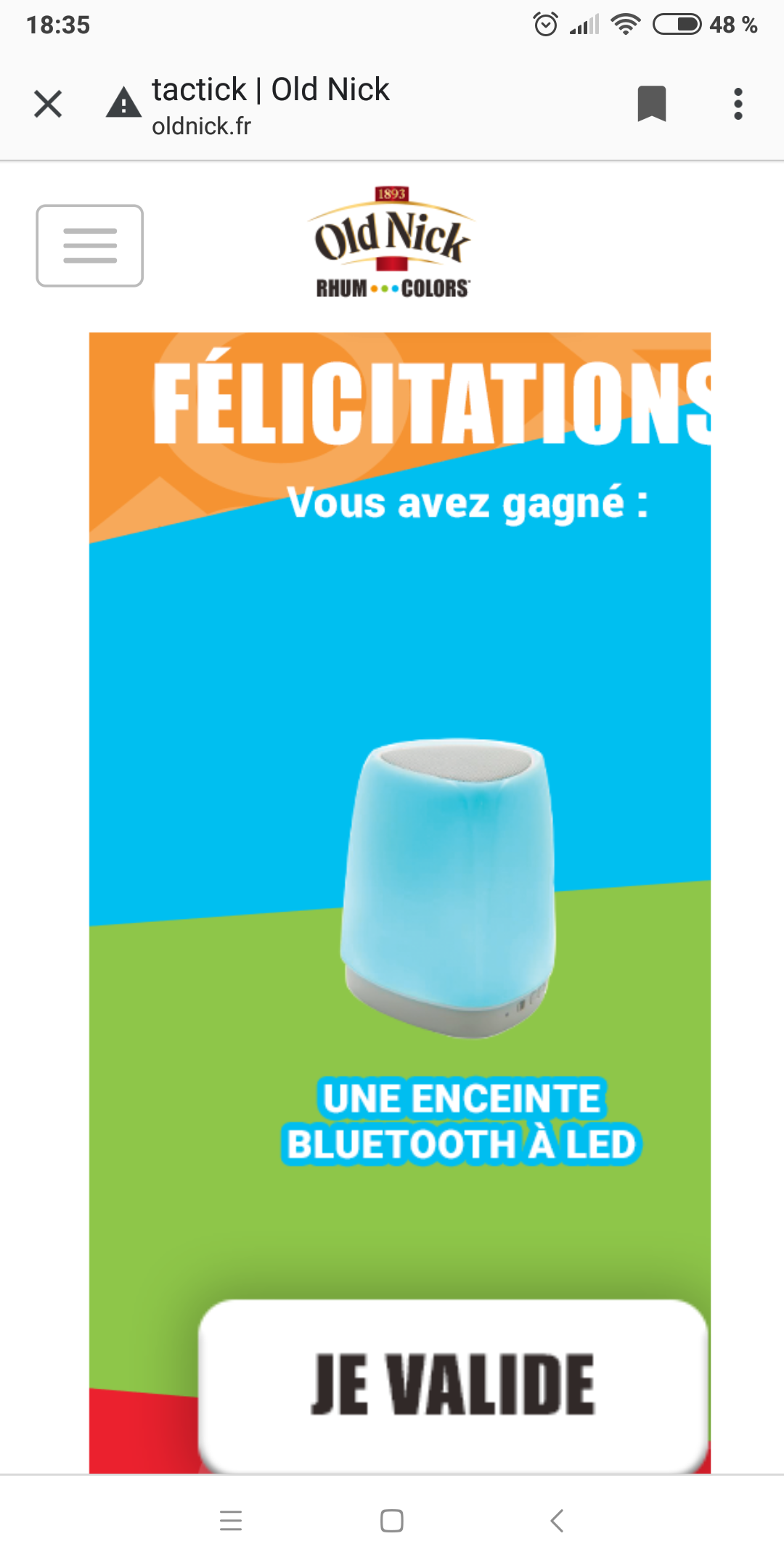The image size is (784, 1568).
Task: Bookmark the Old Nick page
Action: point(651,104)
